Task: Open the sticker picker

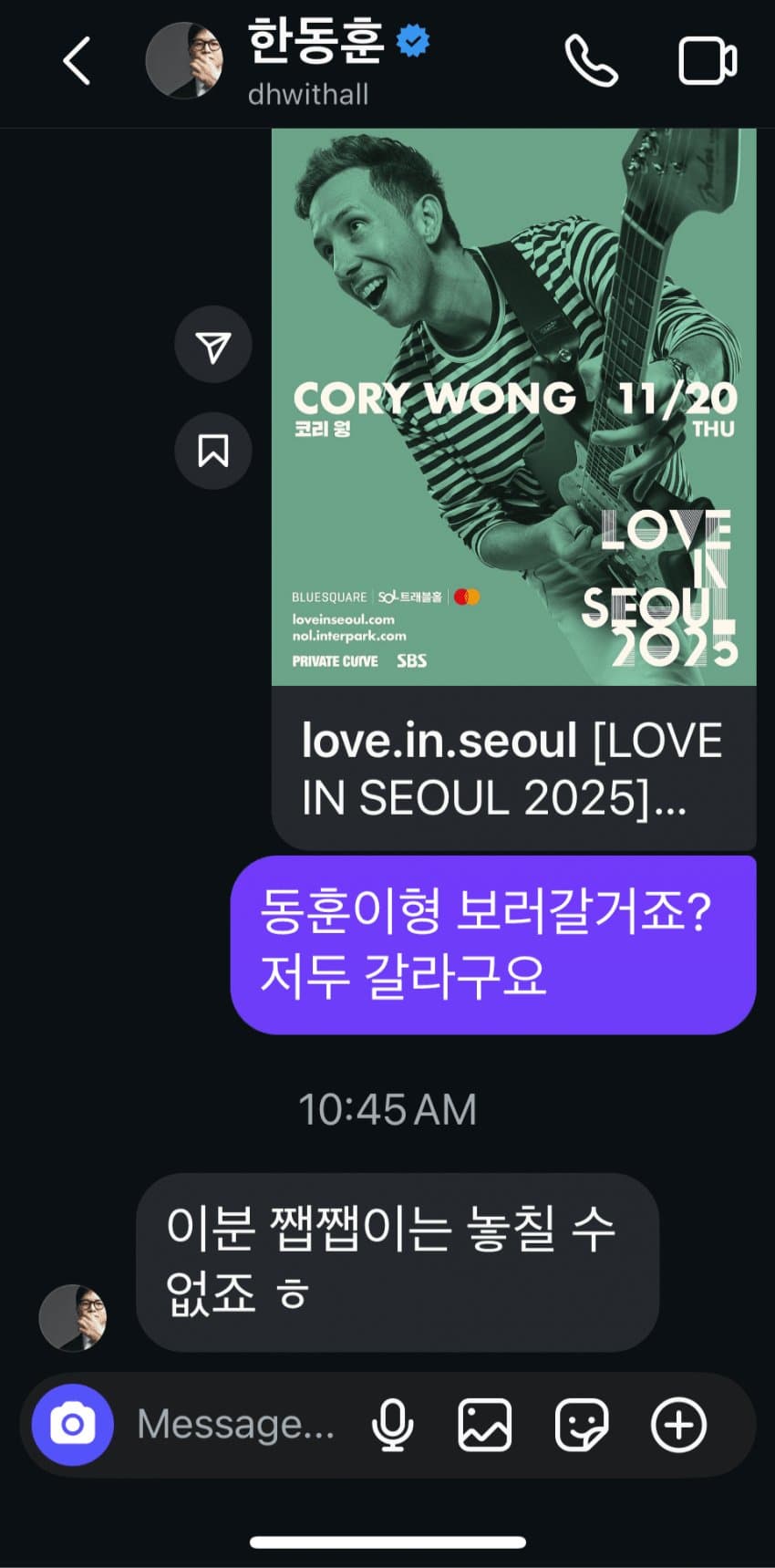Action: (582, 1425)
